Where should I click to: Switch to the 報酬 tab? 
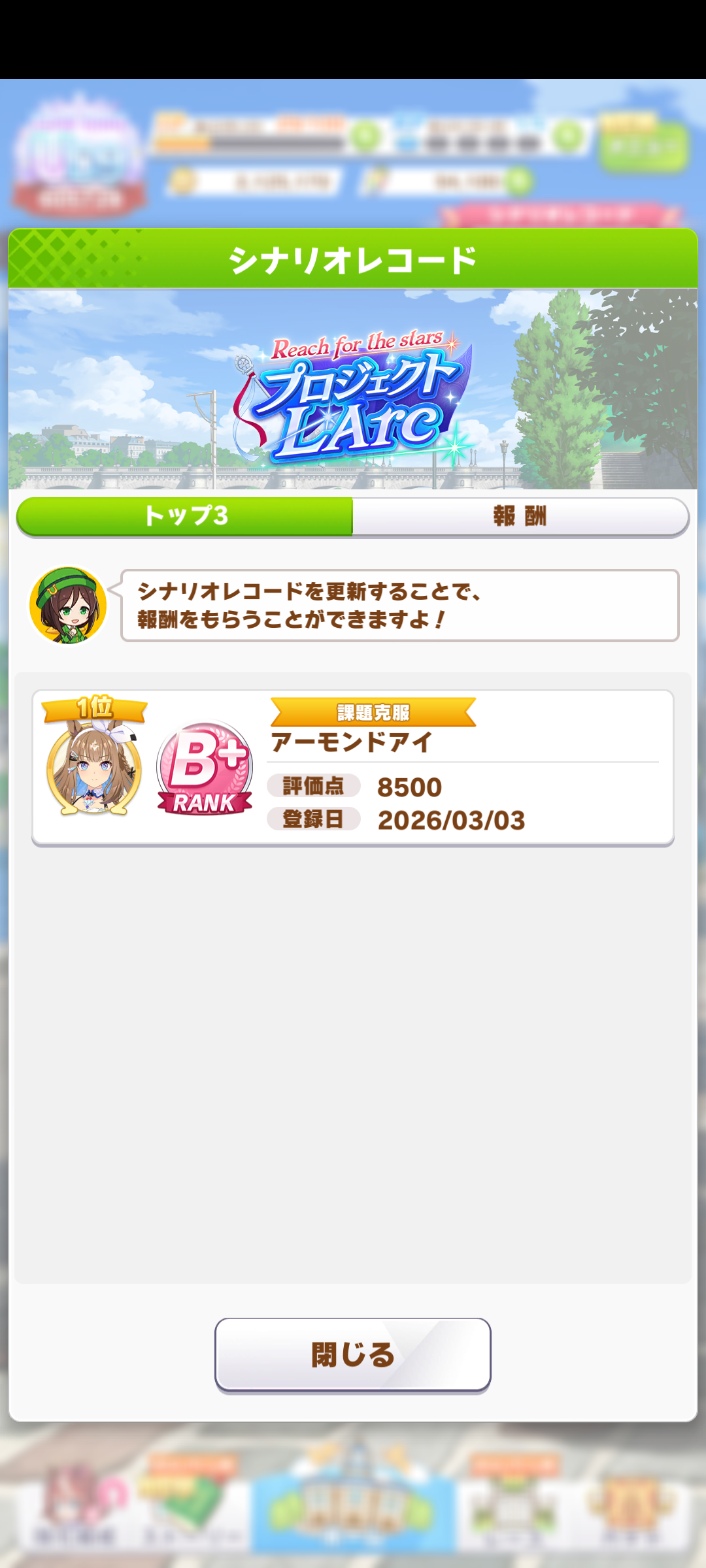click(x=520, y=516)
